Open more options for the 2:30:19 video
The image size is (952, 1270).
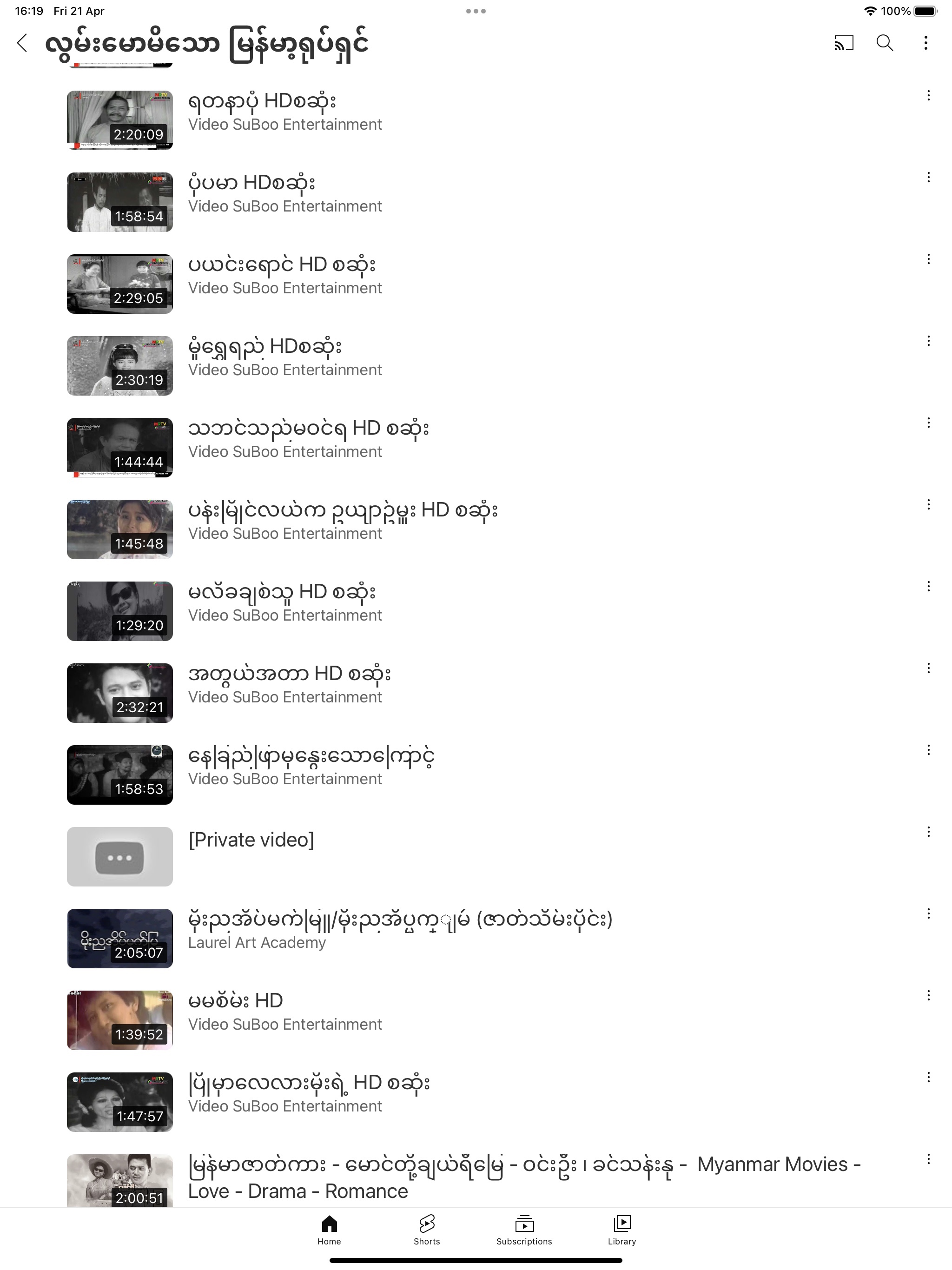click(x=928, y=341)
